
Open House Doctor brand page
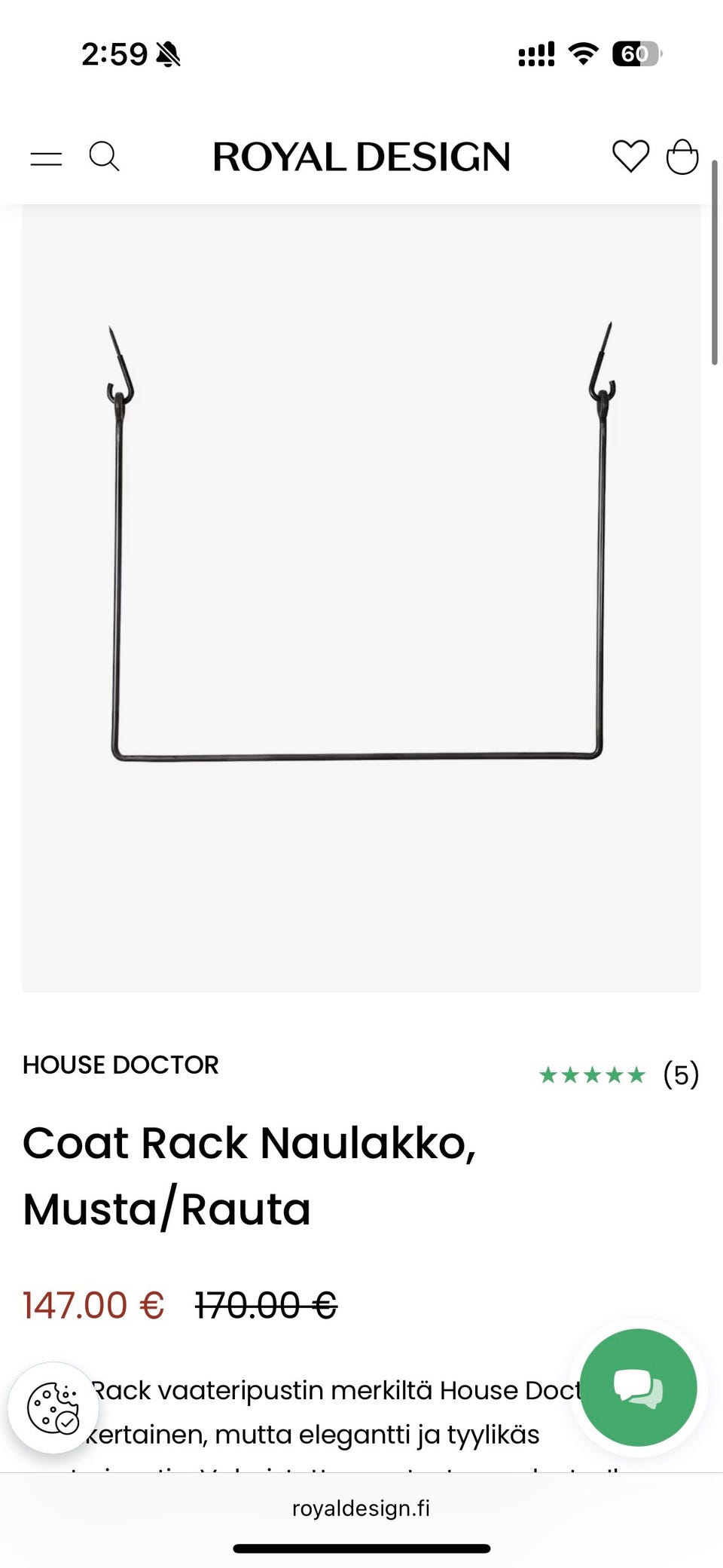tap(120, 1065)
